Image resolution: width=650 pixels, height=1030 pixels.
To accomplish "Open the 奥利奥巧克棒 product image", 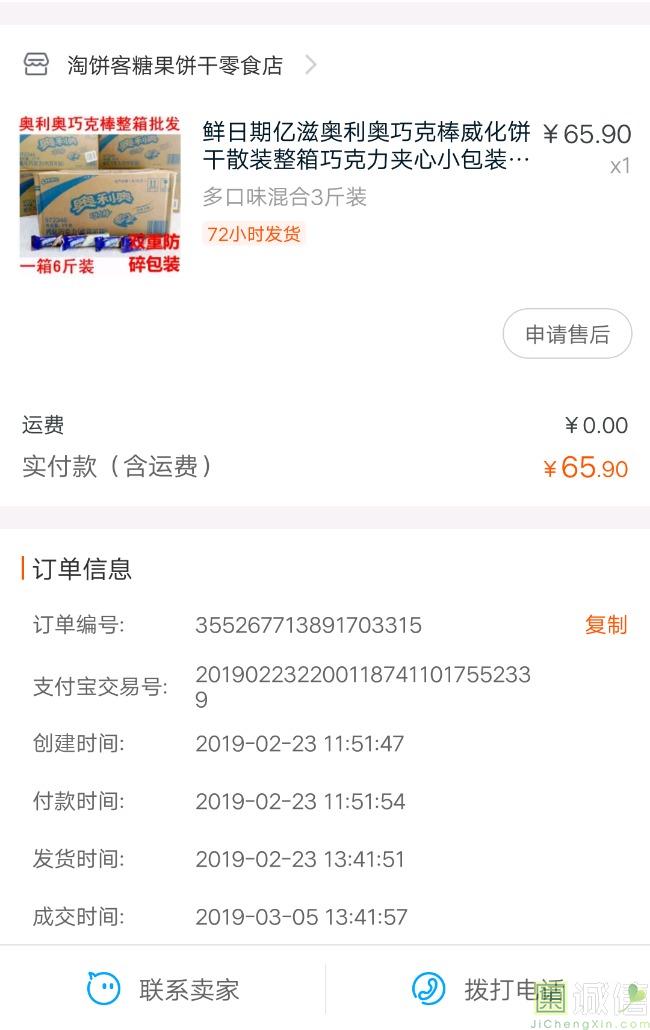I will coord(101,196).
